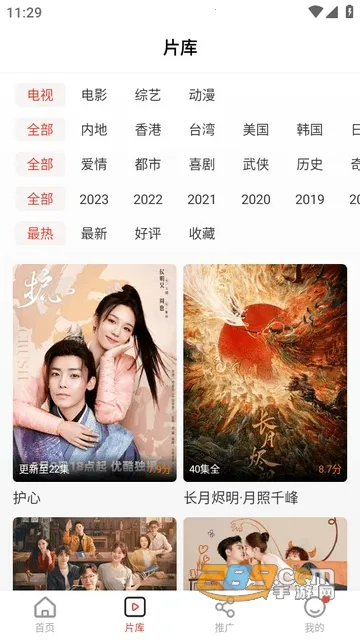The height and width of the screenshot is (640, 360).
Task: Sort by 好评
Action: (148, 233)
